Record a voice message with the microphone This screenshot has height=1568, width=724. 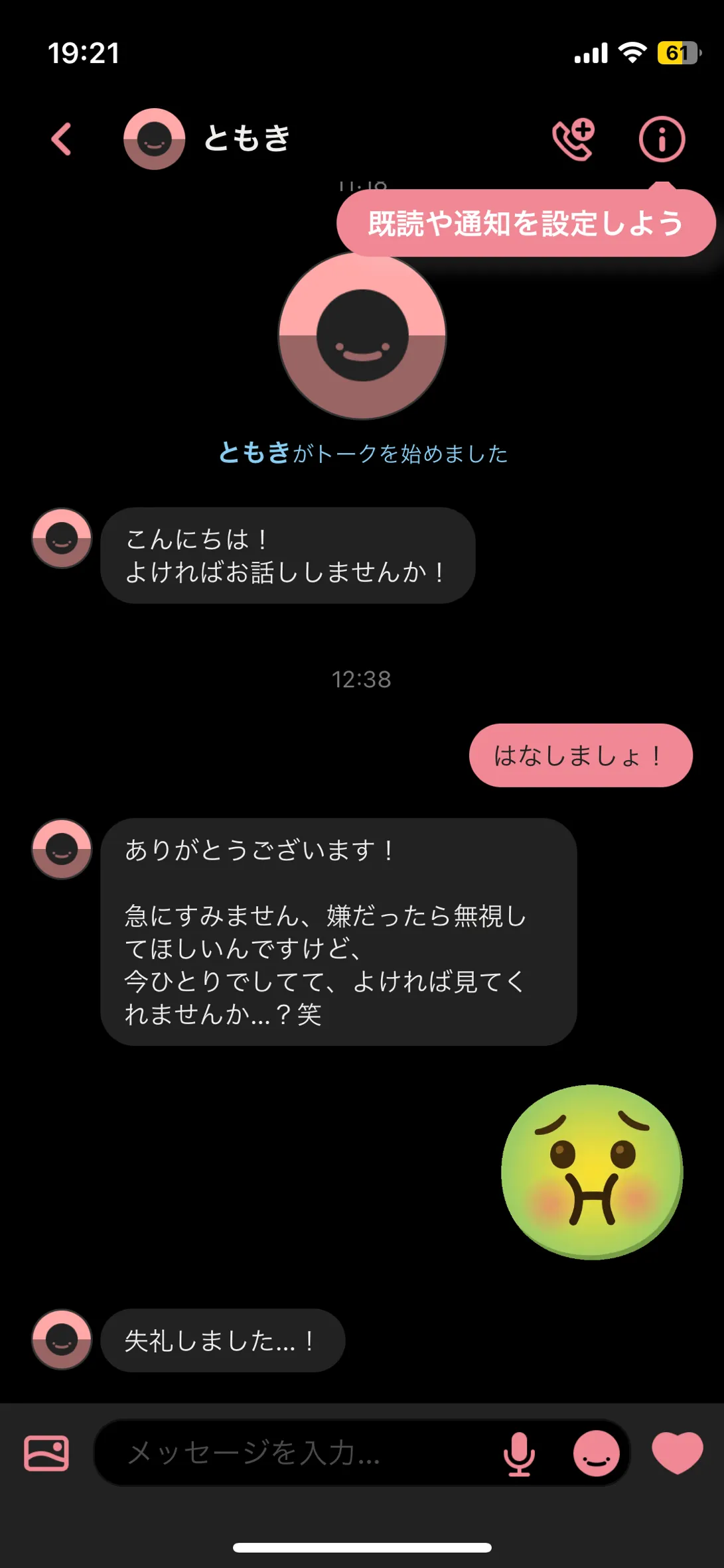click(519, 1453)
